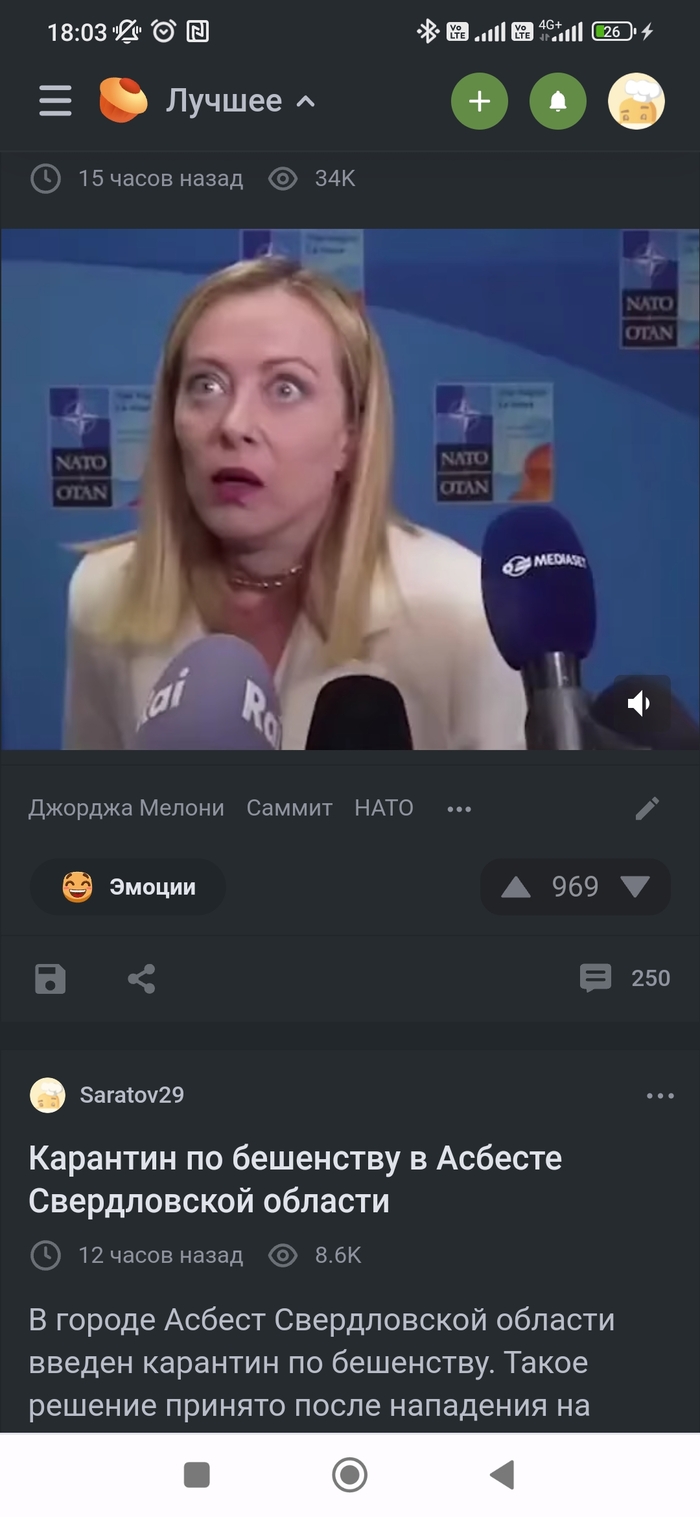Save the video post
Viewport: 700px width, 1517px height.
coord(50,978)
